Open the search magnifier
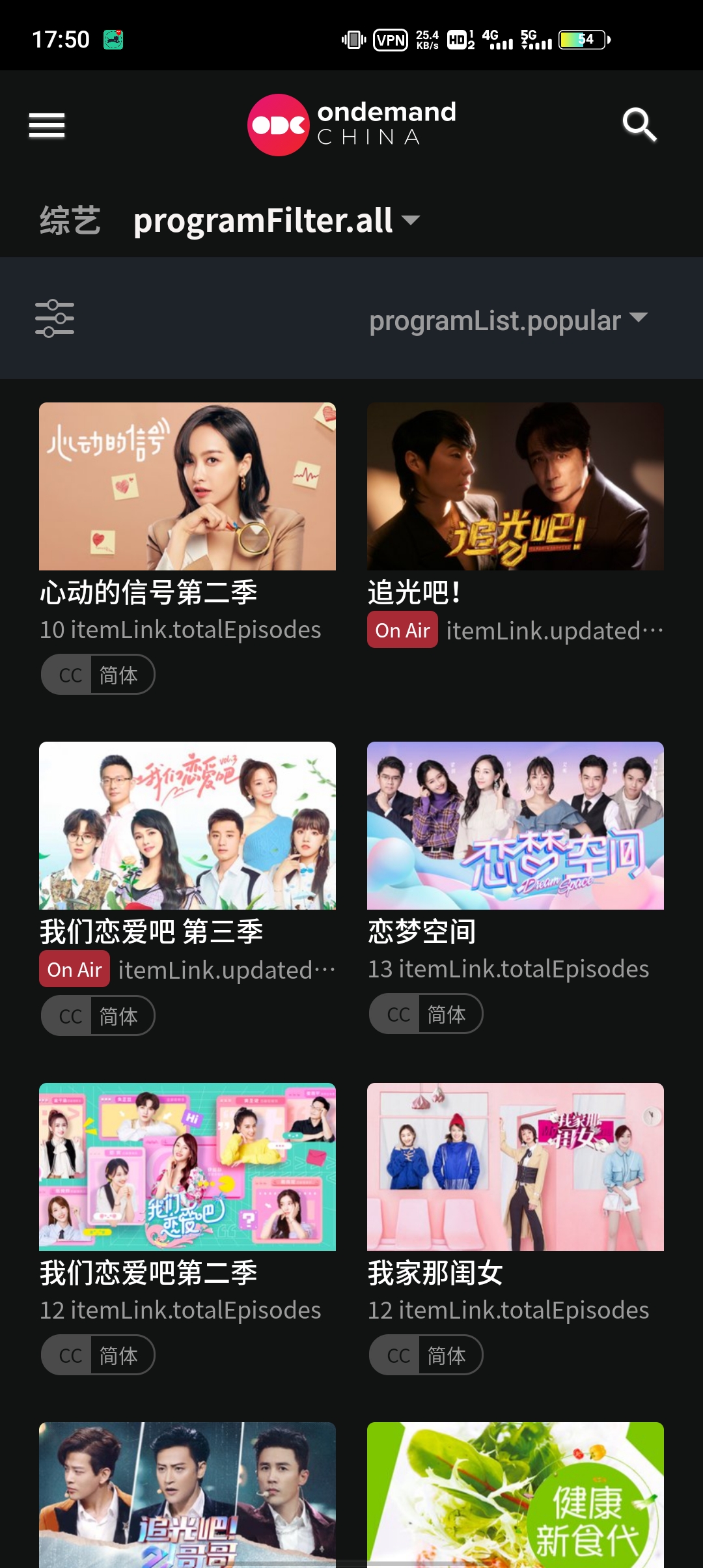Image resolution: width=703 pixels, height=1568 pixels. point(639,125)
